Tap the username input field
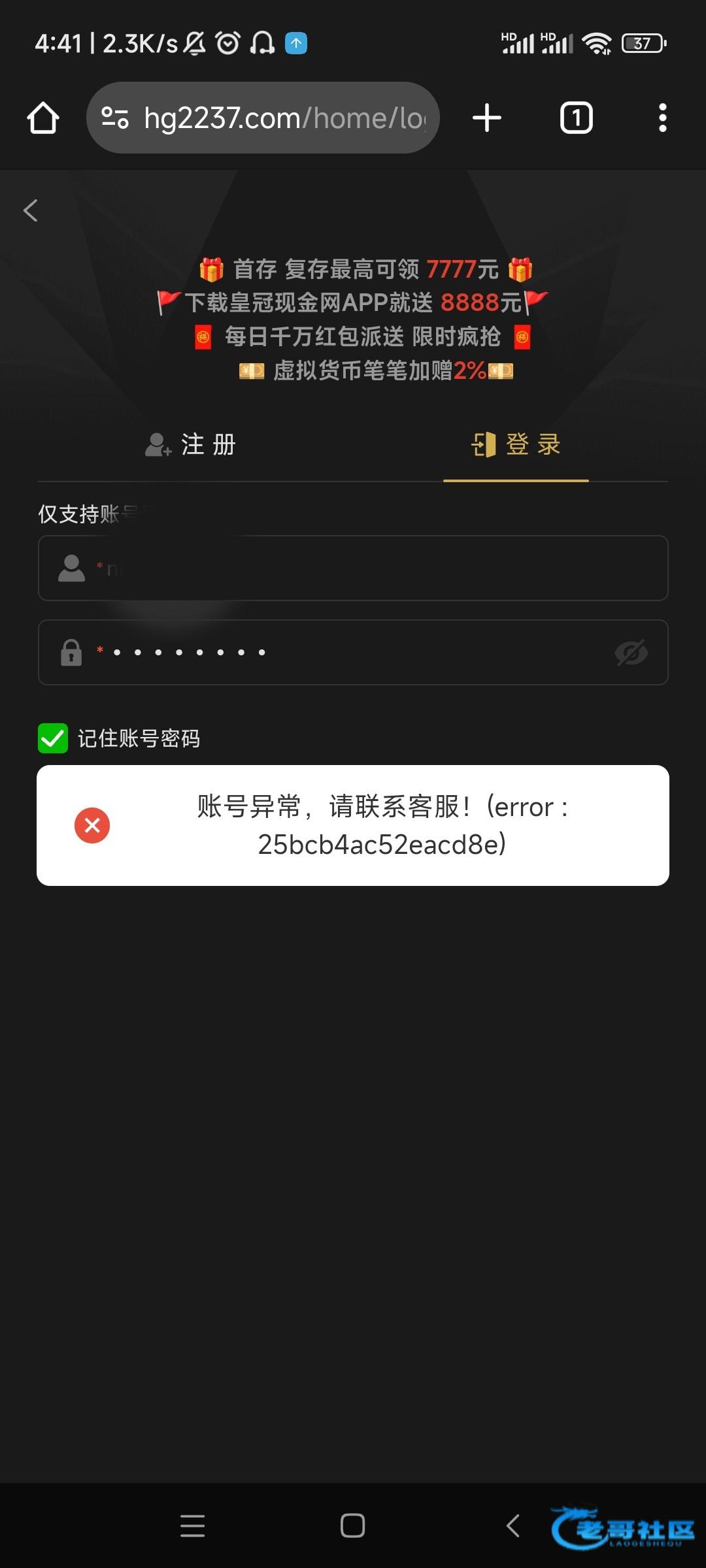The image size is (706, 1568). pos(353,568)
